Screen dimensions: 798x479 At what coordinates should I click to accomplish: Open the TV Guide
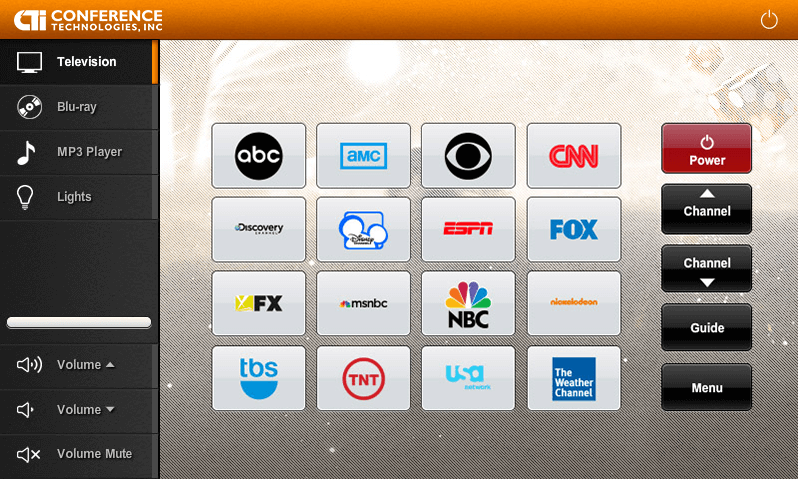(706, 328)
